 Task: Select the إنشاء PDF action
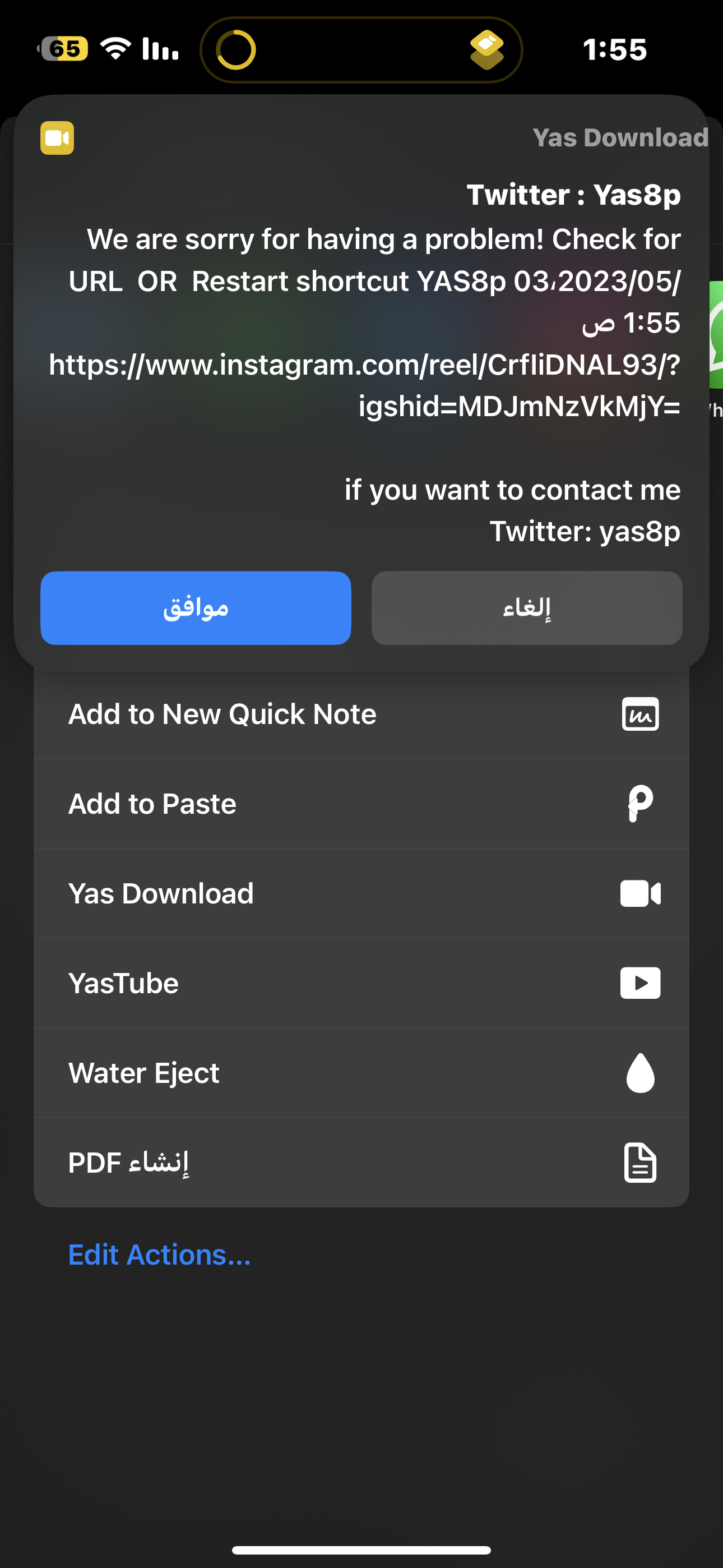tap(361, 1163)
